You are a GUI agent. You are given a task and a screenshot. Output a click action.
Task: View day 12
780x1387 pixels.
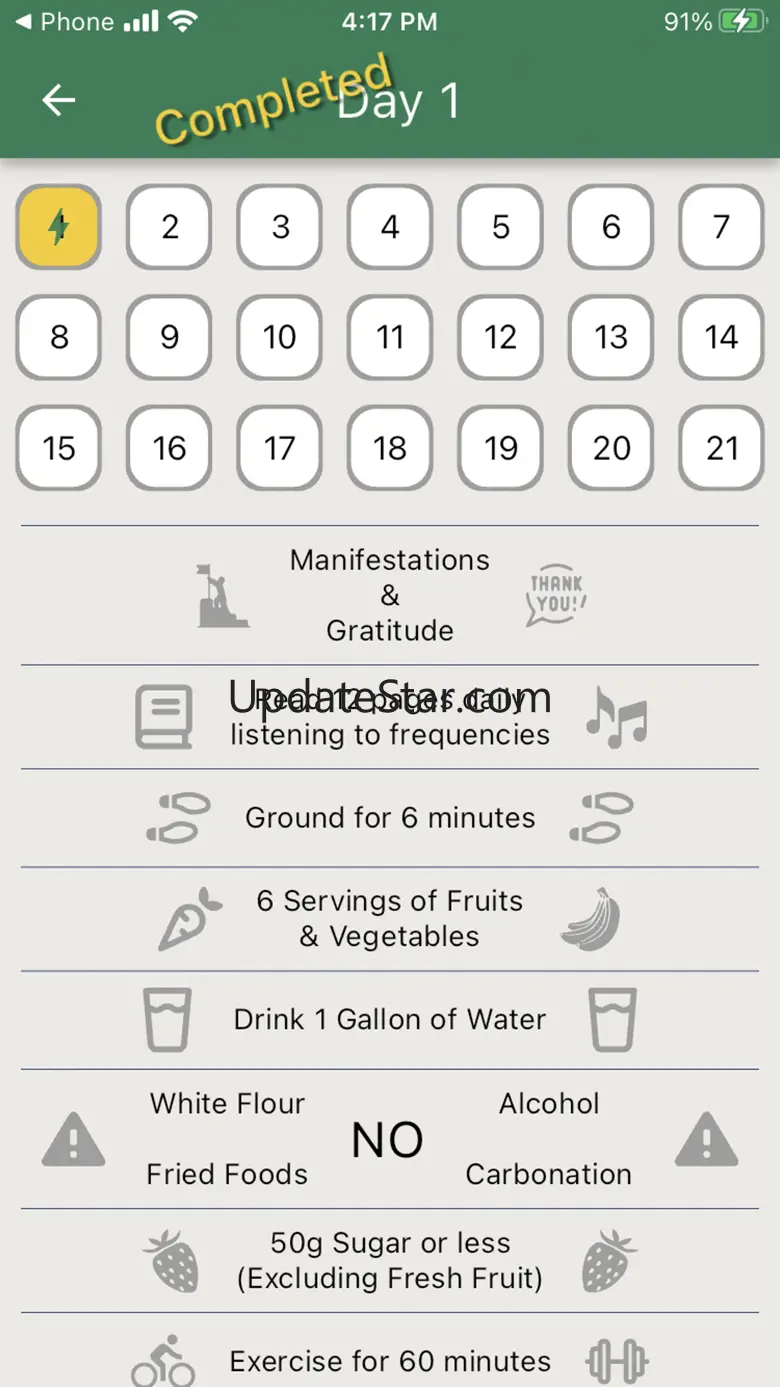coord(501,337)
